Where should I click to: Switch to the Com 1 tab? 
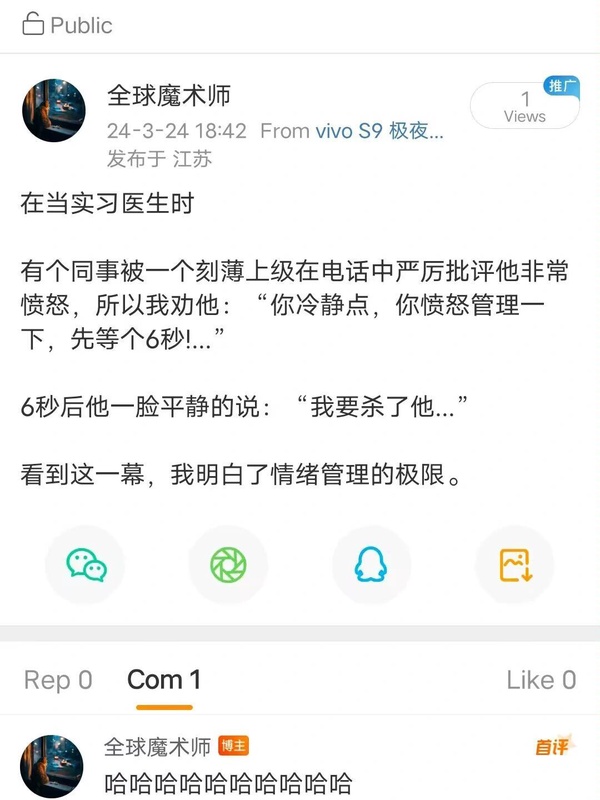click(164, 680)
